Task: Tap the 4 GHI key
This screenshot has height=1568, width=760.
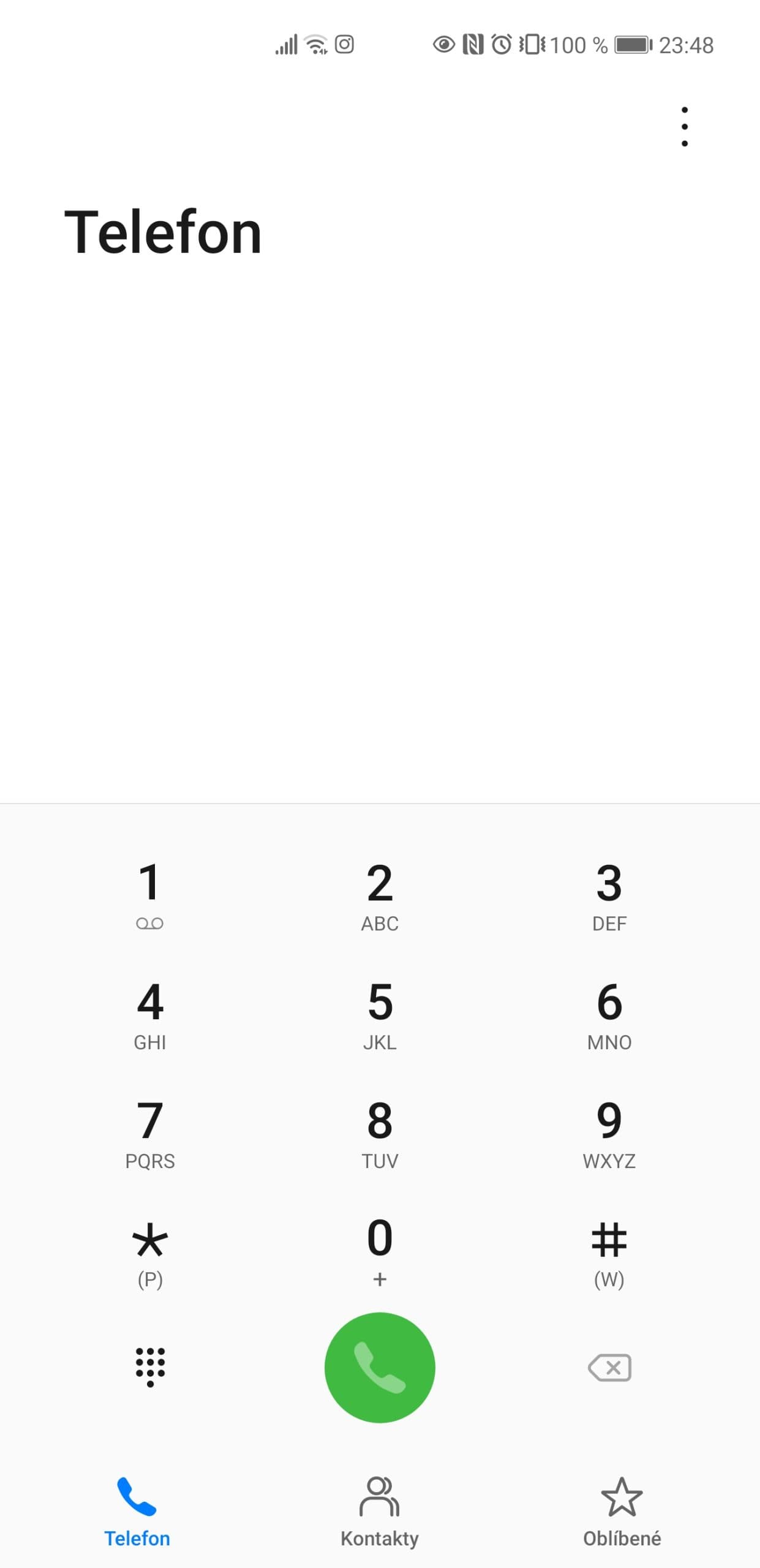Action: tap(150, 1014)
